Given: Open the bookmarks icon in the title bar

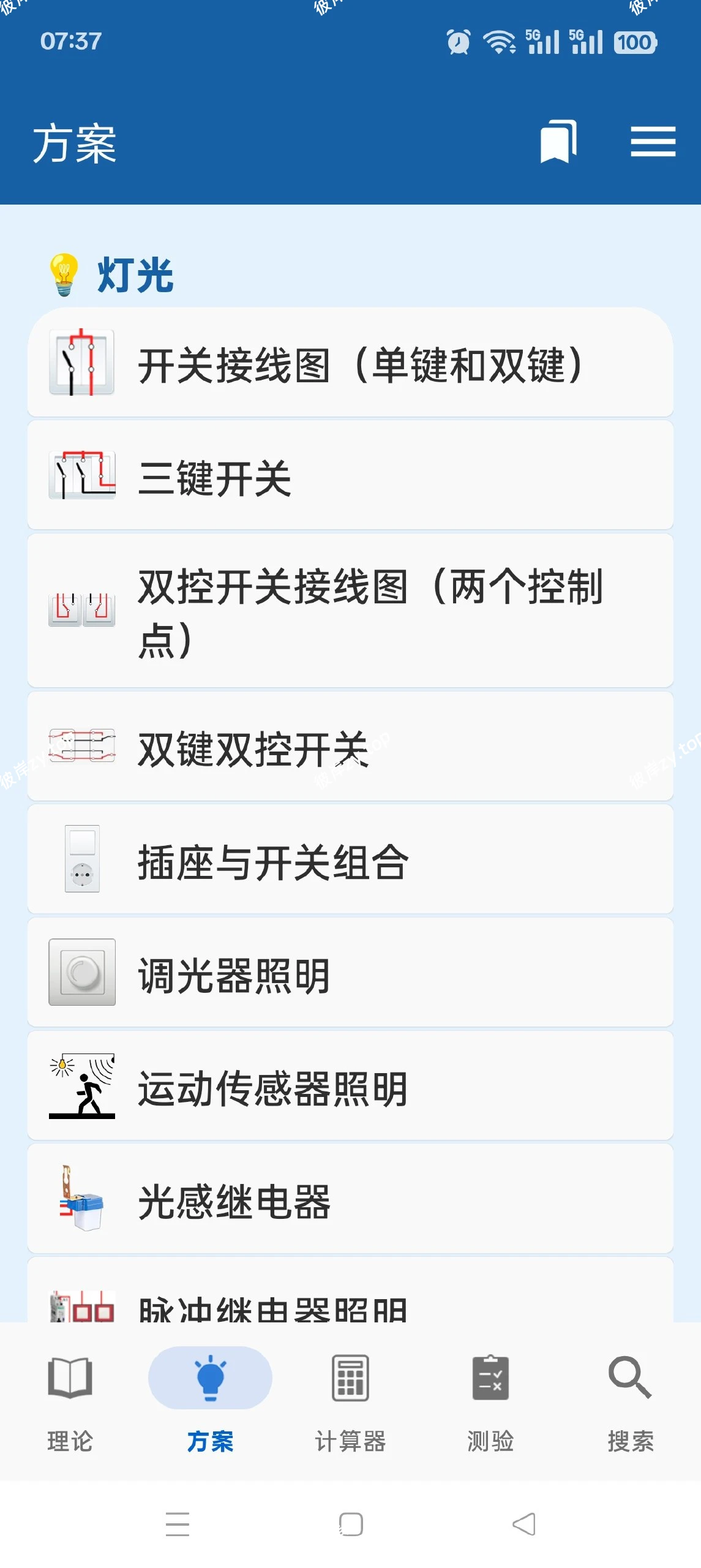Looking at the screenshot, I should pos(558,142).
